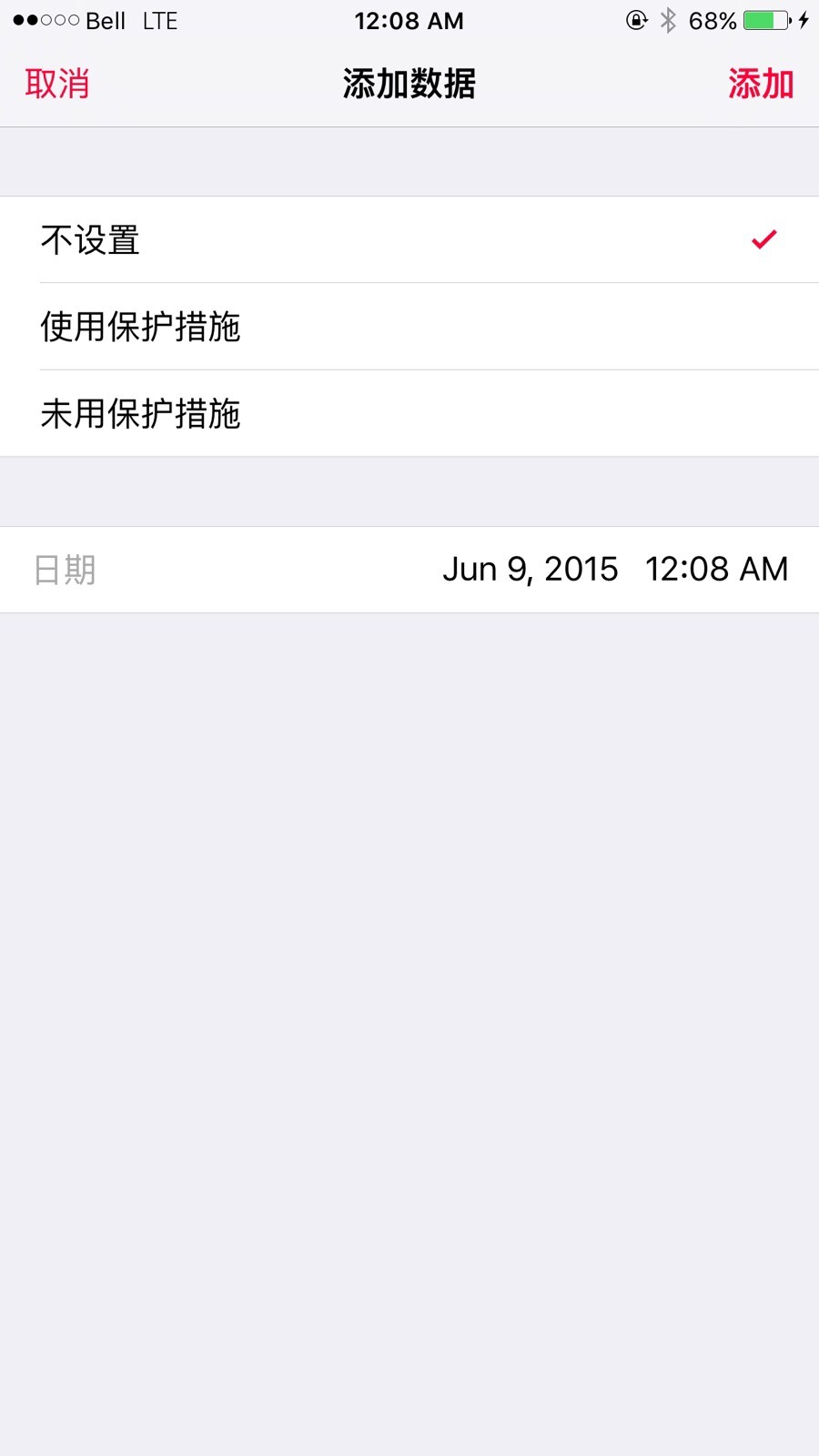Tap 添加 to add the data
Screen dimensions: 819x1456
coord(761,84)
